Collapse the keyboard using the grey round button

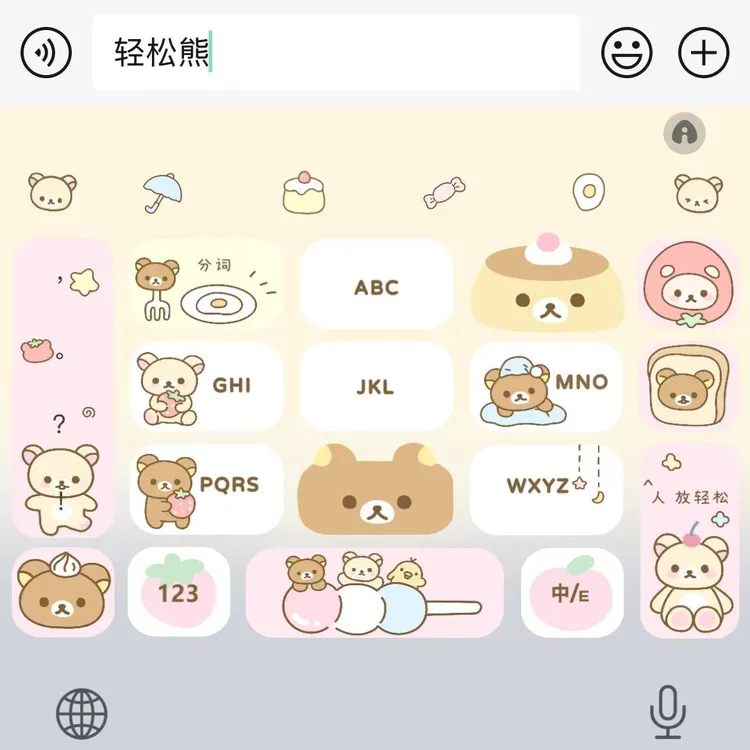pos(685,132)
